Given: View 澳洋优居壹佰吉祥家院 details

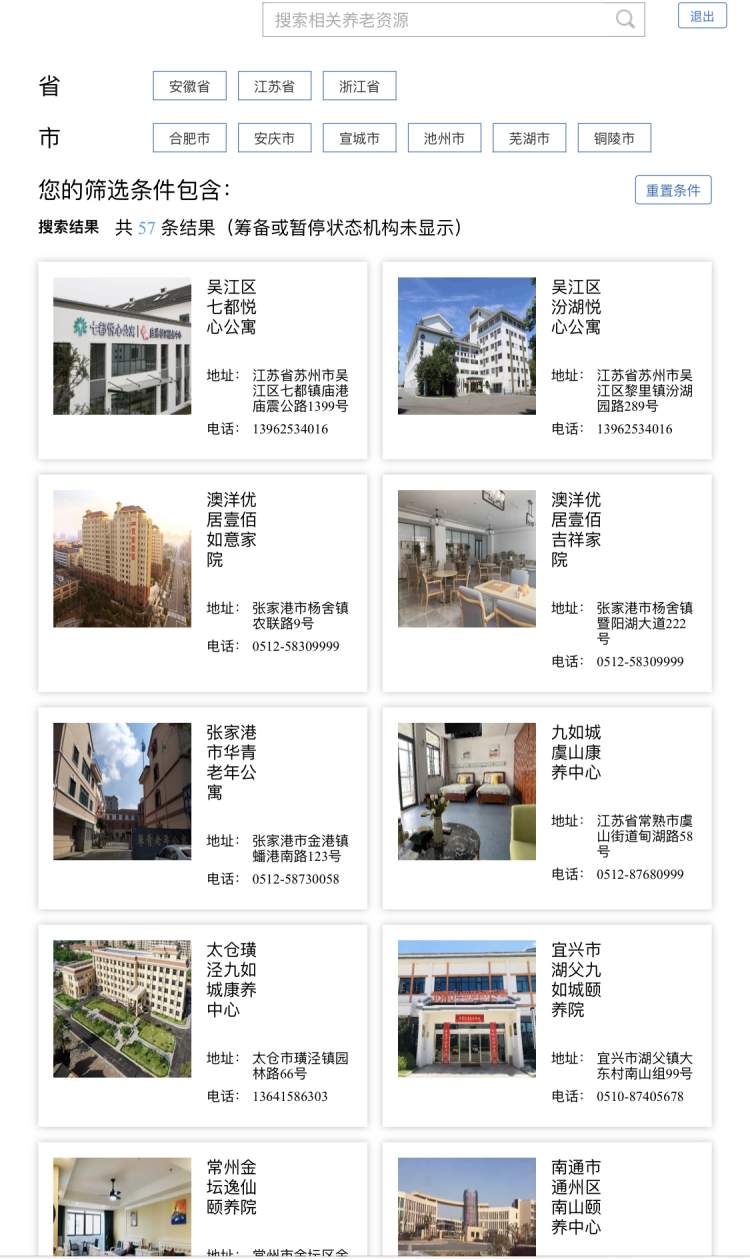Looking at the screenshot, I should 547,582.
